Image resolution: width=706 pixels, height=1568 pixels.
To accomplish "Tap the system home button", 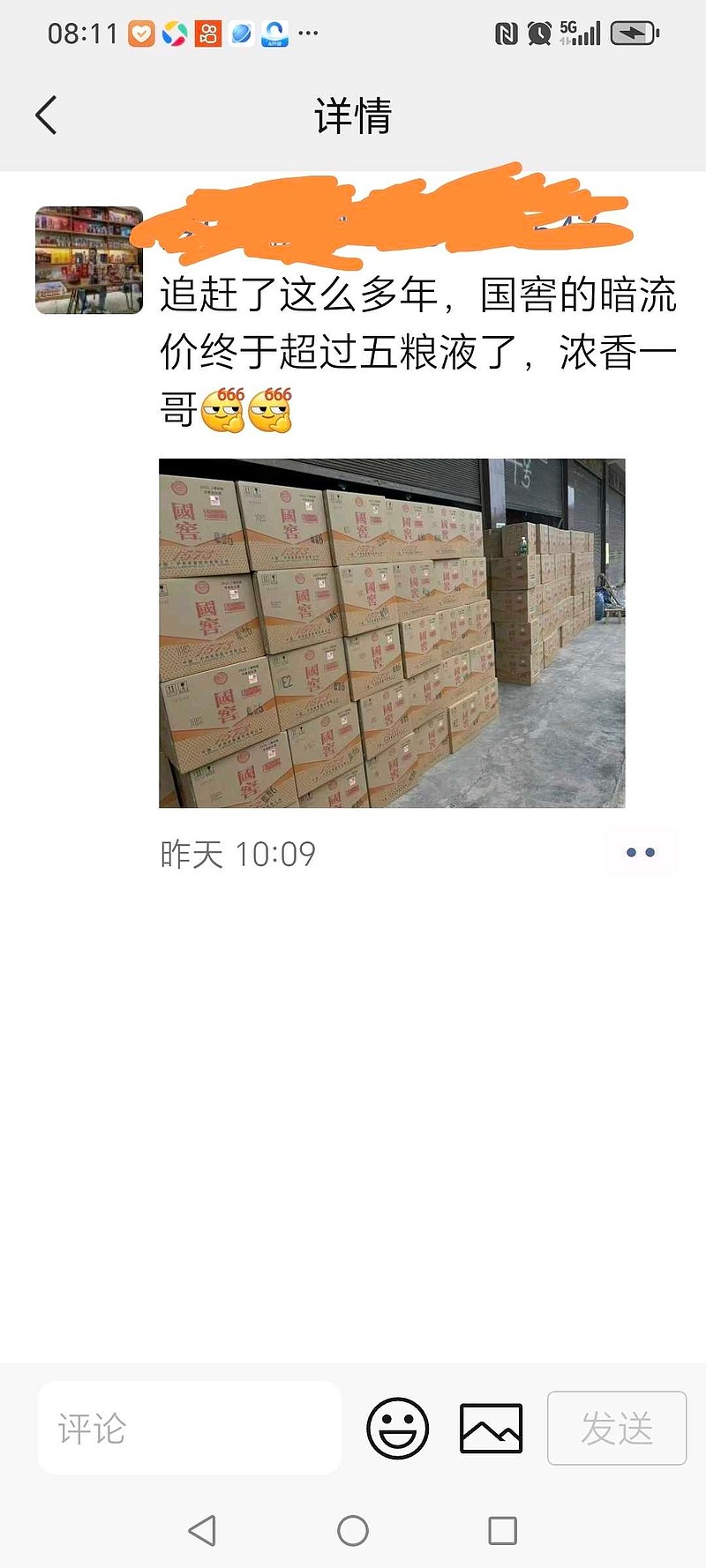I will coord(353,1531).
